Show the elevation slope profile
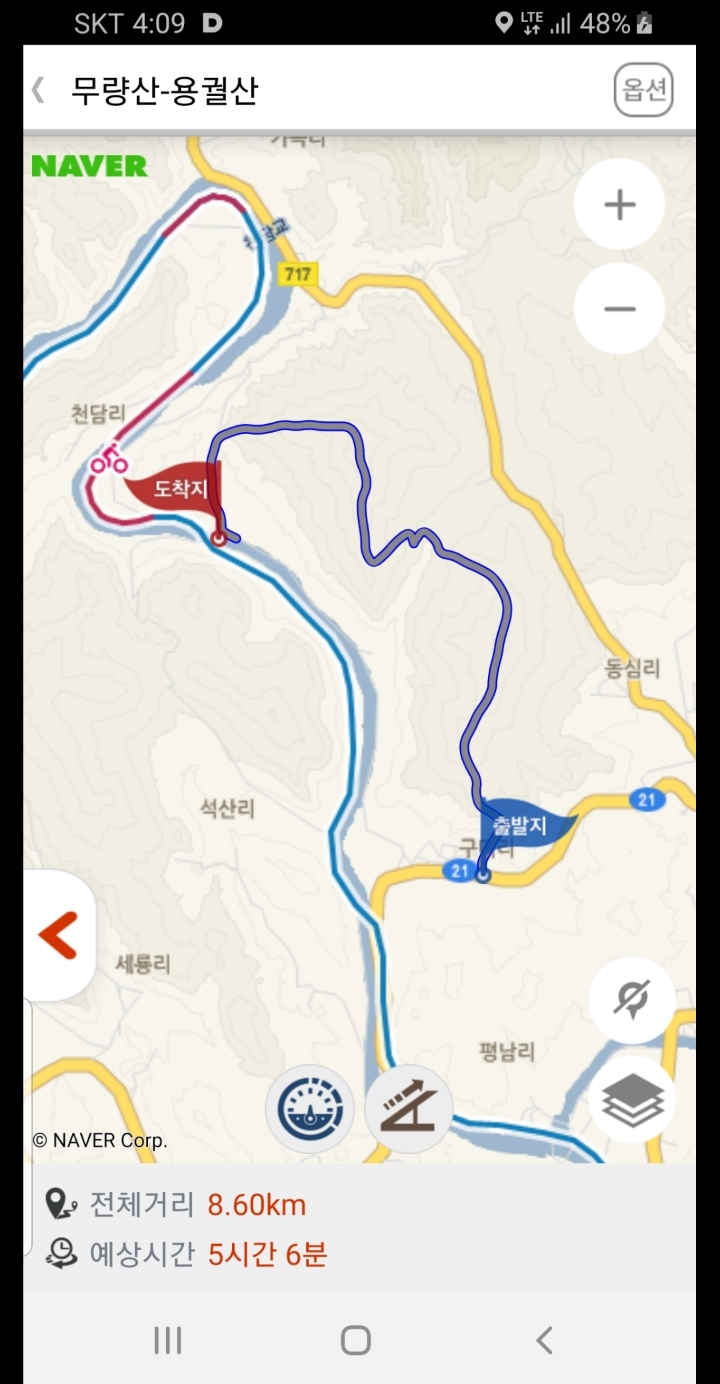 click(x=408, y=1108)
